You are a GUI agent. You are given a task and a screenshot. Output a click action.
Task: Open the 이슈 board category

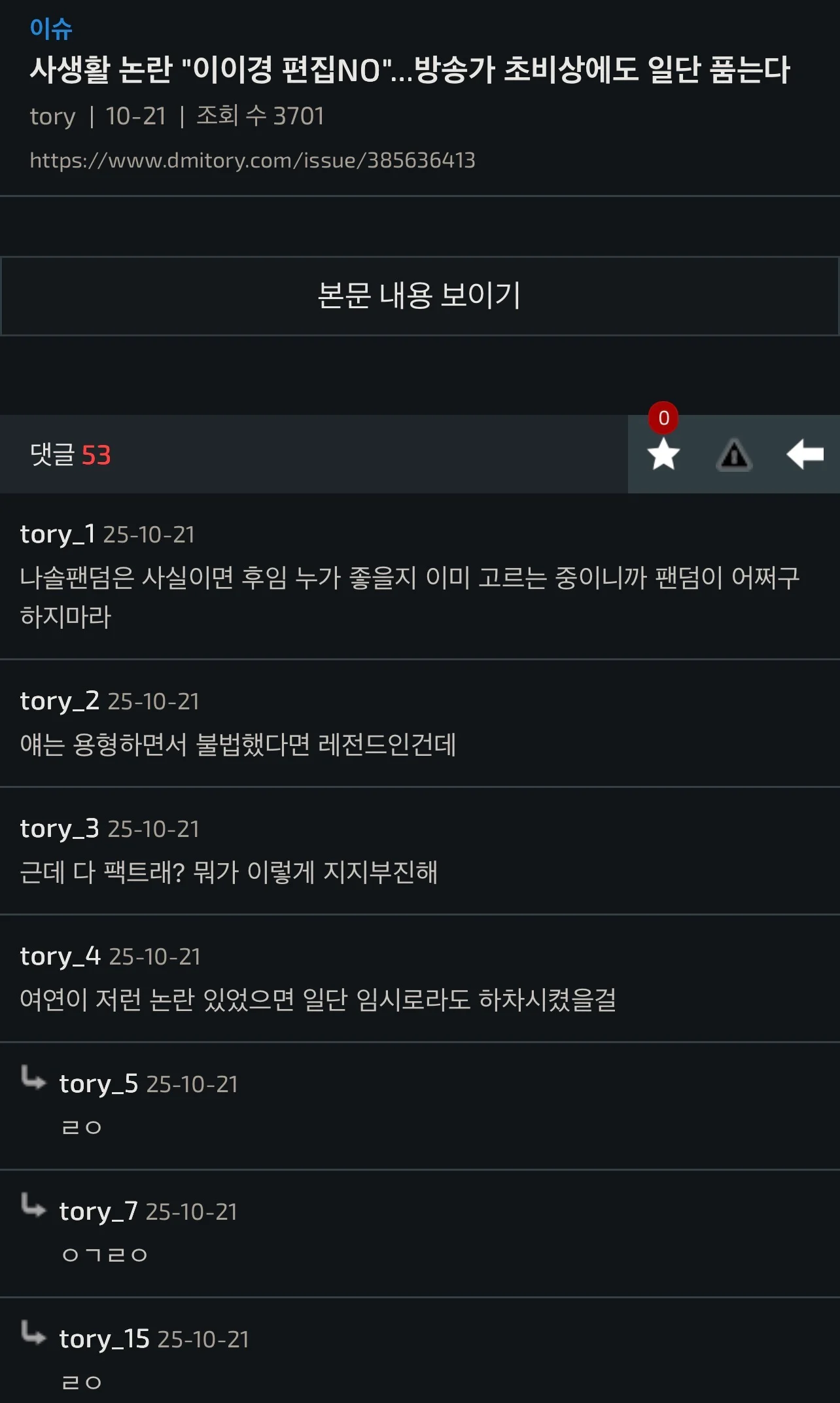click(x=51, y=29)
